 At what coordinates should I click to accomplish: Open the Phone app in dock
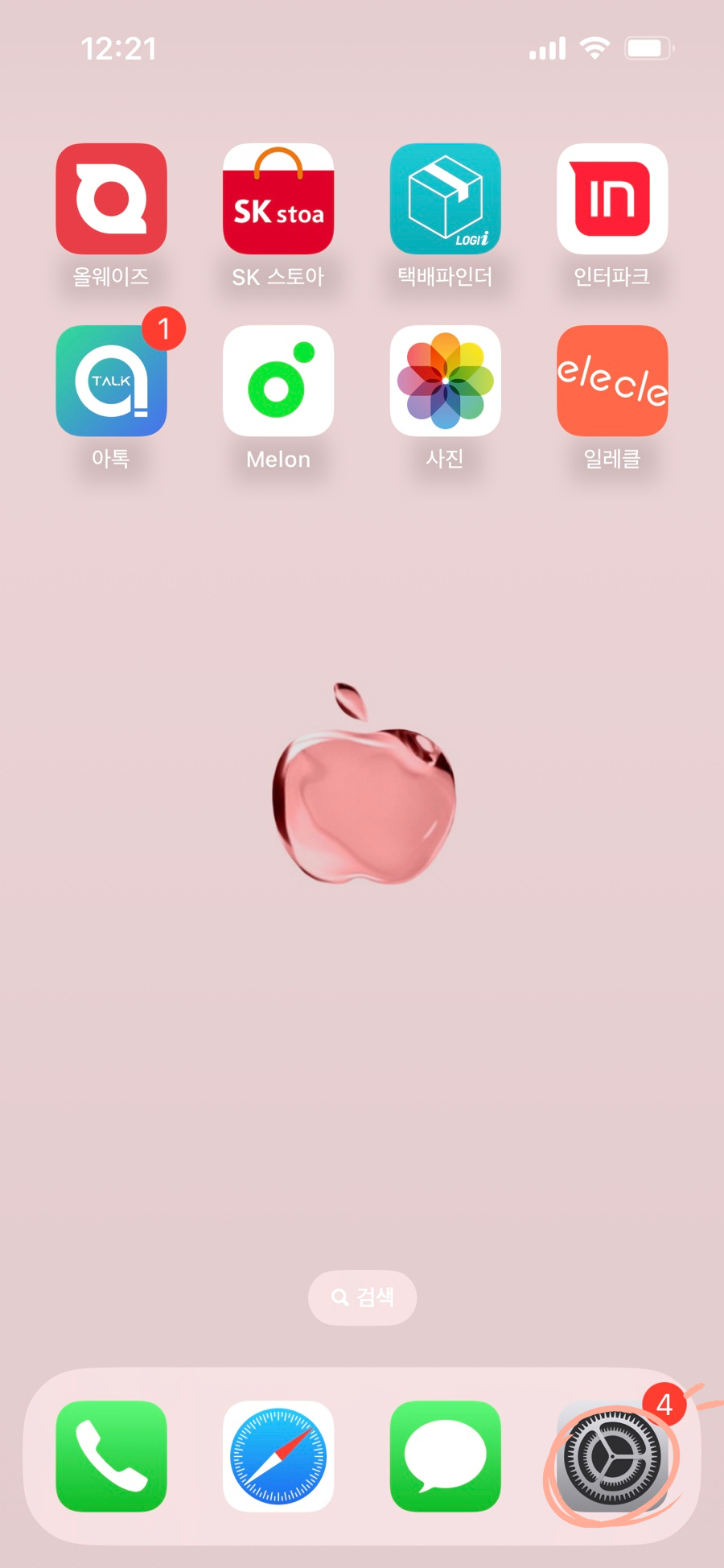(x=111, y=1456)
